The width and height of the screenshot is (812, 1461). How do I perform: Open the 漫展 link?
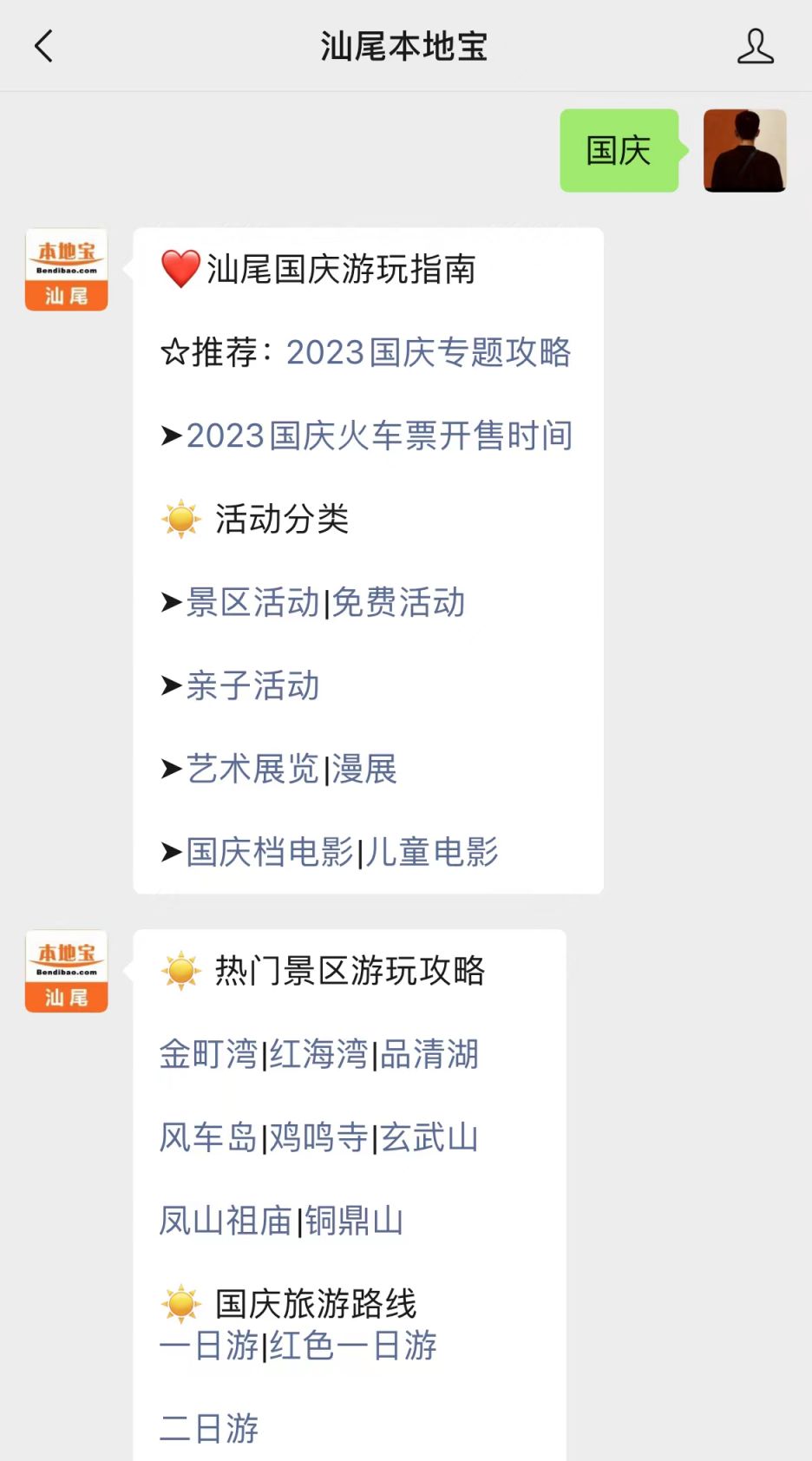[364, 769]
